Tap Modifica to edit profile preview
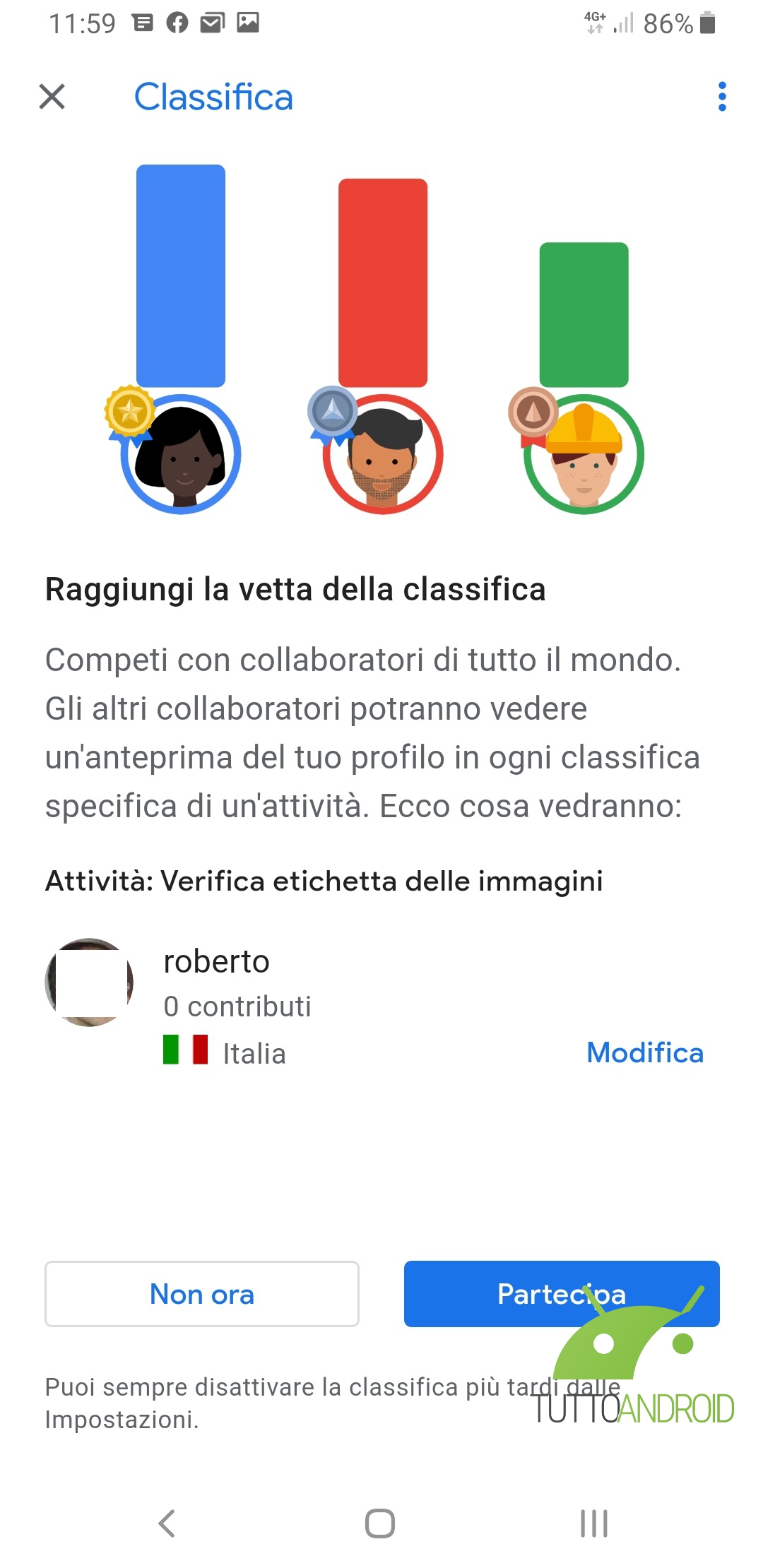The width and height of the screenshot is (763, 1568). (x=645, y=1052)
